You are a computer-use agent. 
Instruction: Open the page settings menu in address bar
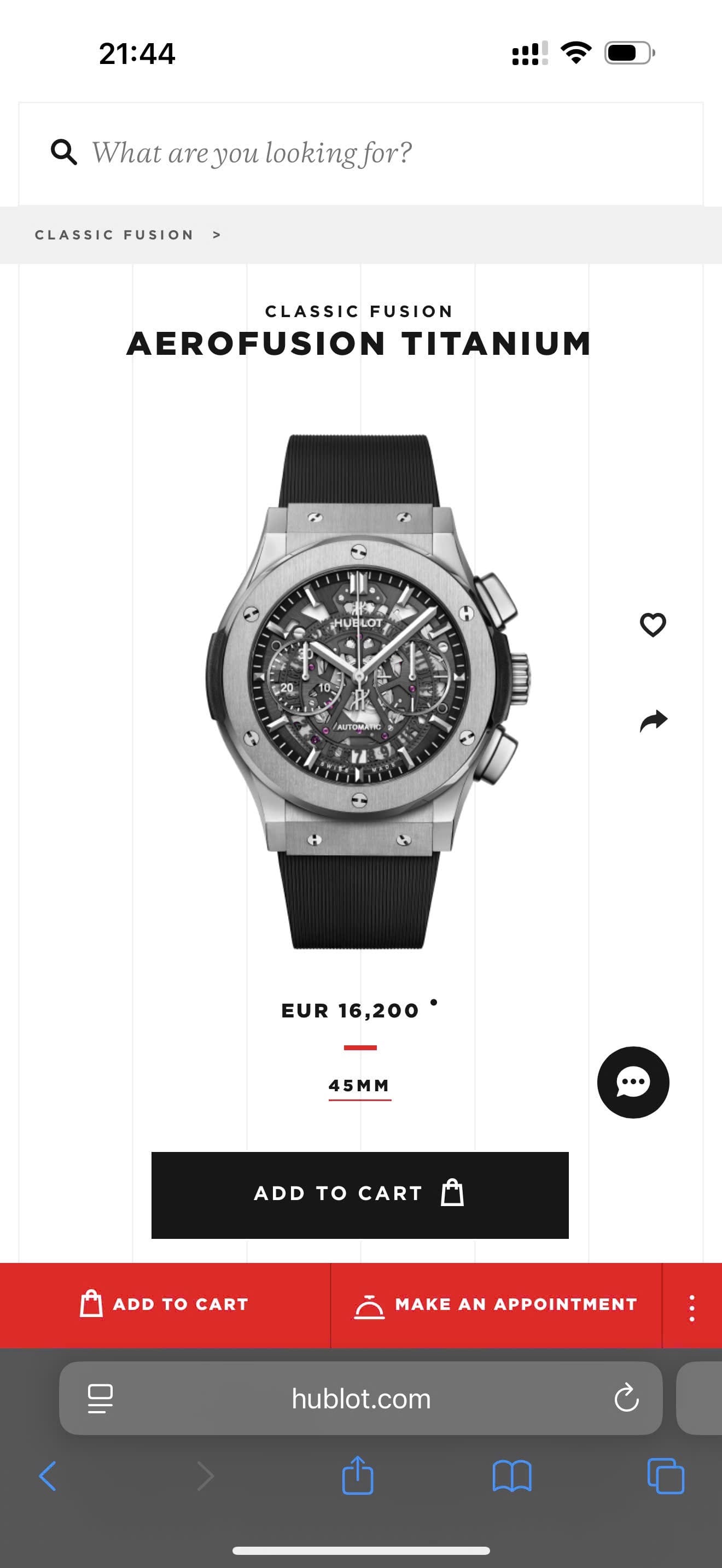tap(101, 1398)
